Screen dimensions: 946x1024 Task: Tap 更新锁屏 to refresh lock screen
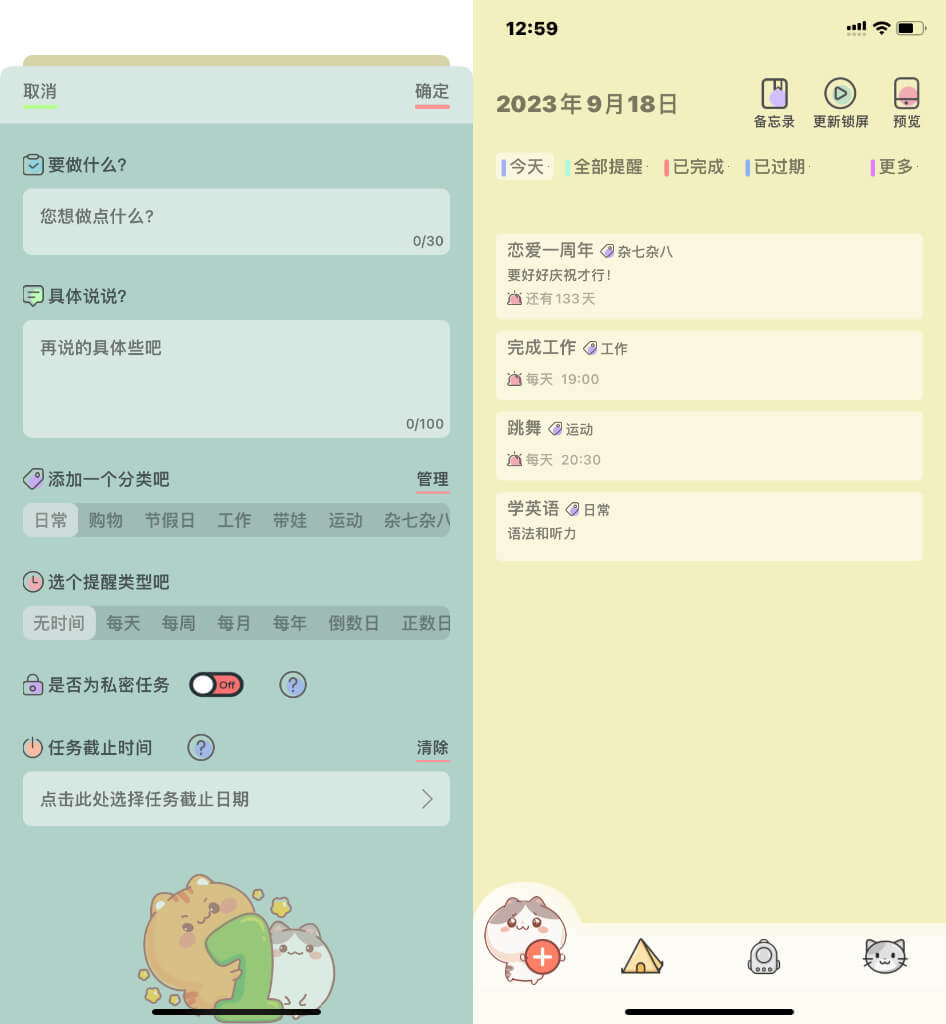pos(840,103)
